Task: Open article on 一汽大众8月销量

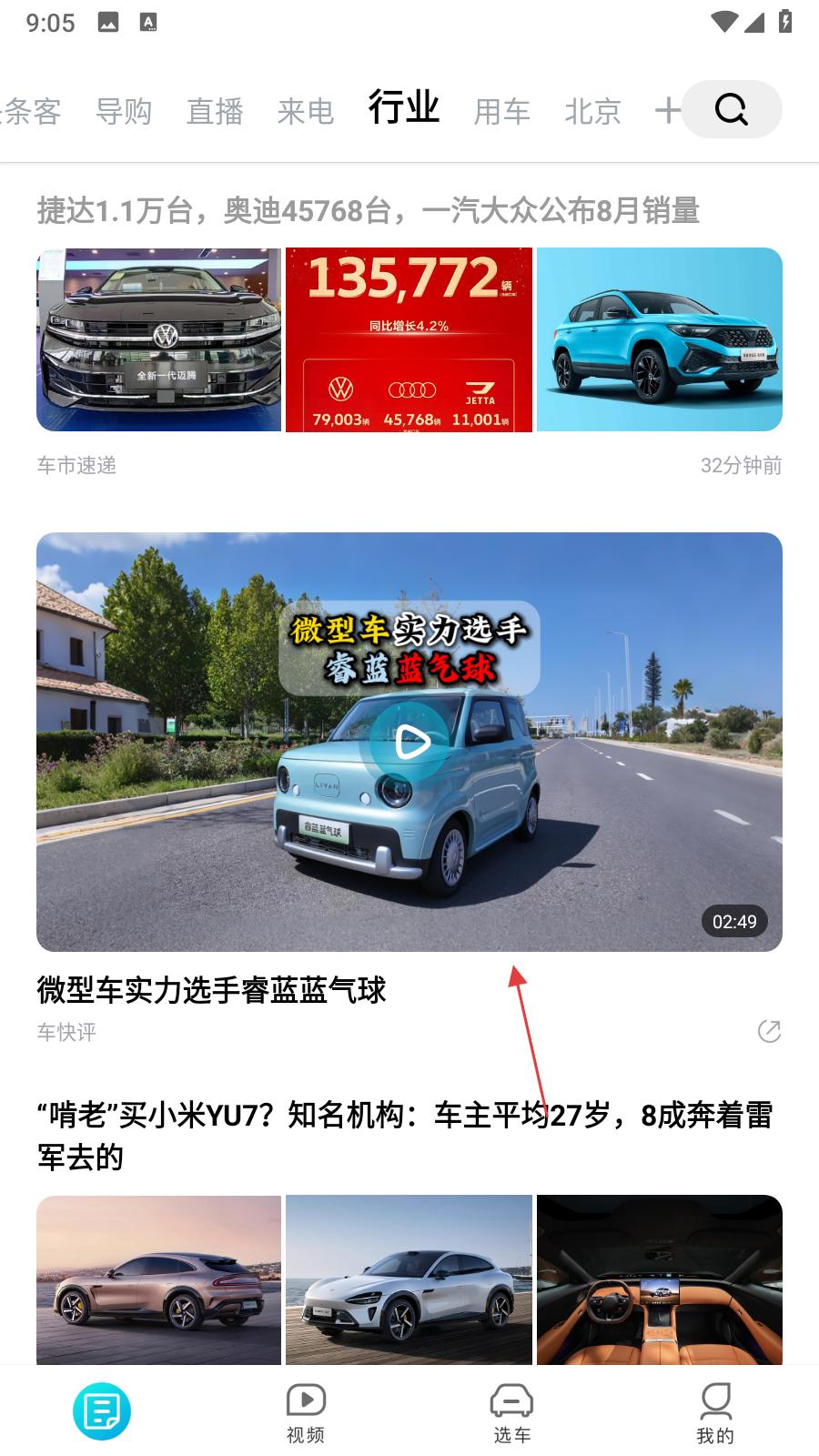Action: [x=368, y=211]
